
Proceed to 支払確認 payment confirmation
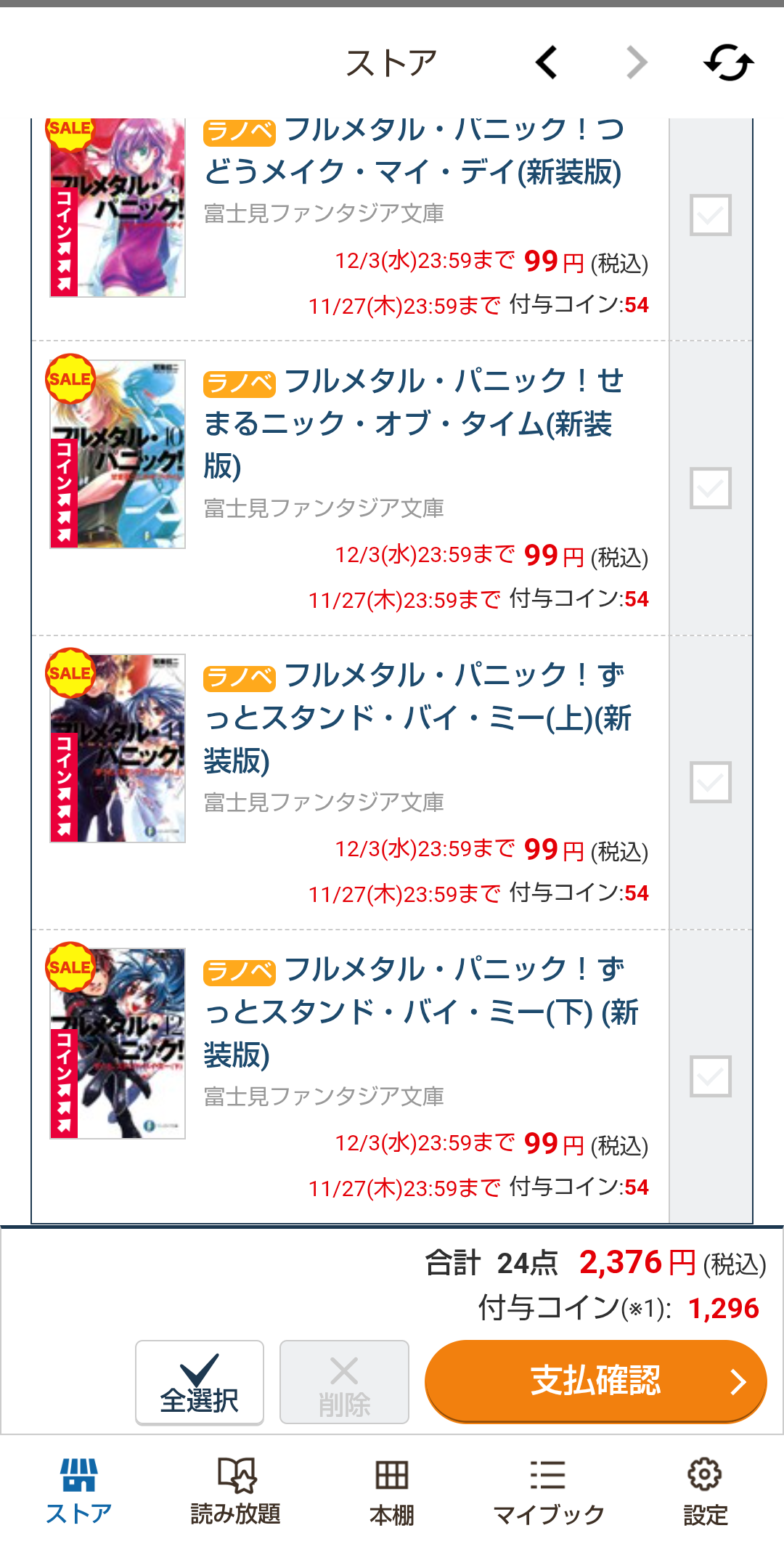[x=595, y=1381]
